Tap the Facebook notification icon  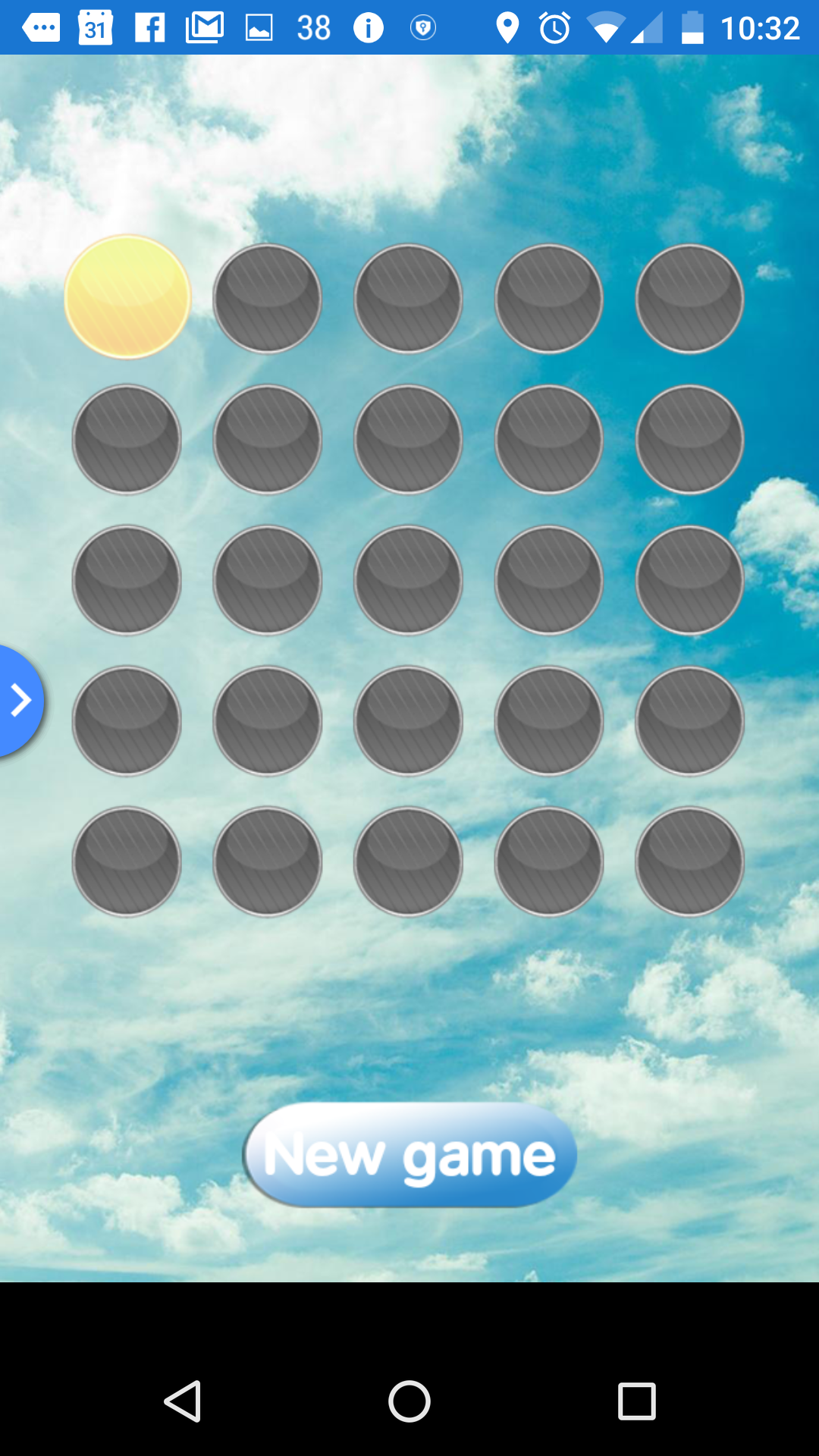click(x=150, y=27)
